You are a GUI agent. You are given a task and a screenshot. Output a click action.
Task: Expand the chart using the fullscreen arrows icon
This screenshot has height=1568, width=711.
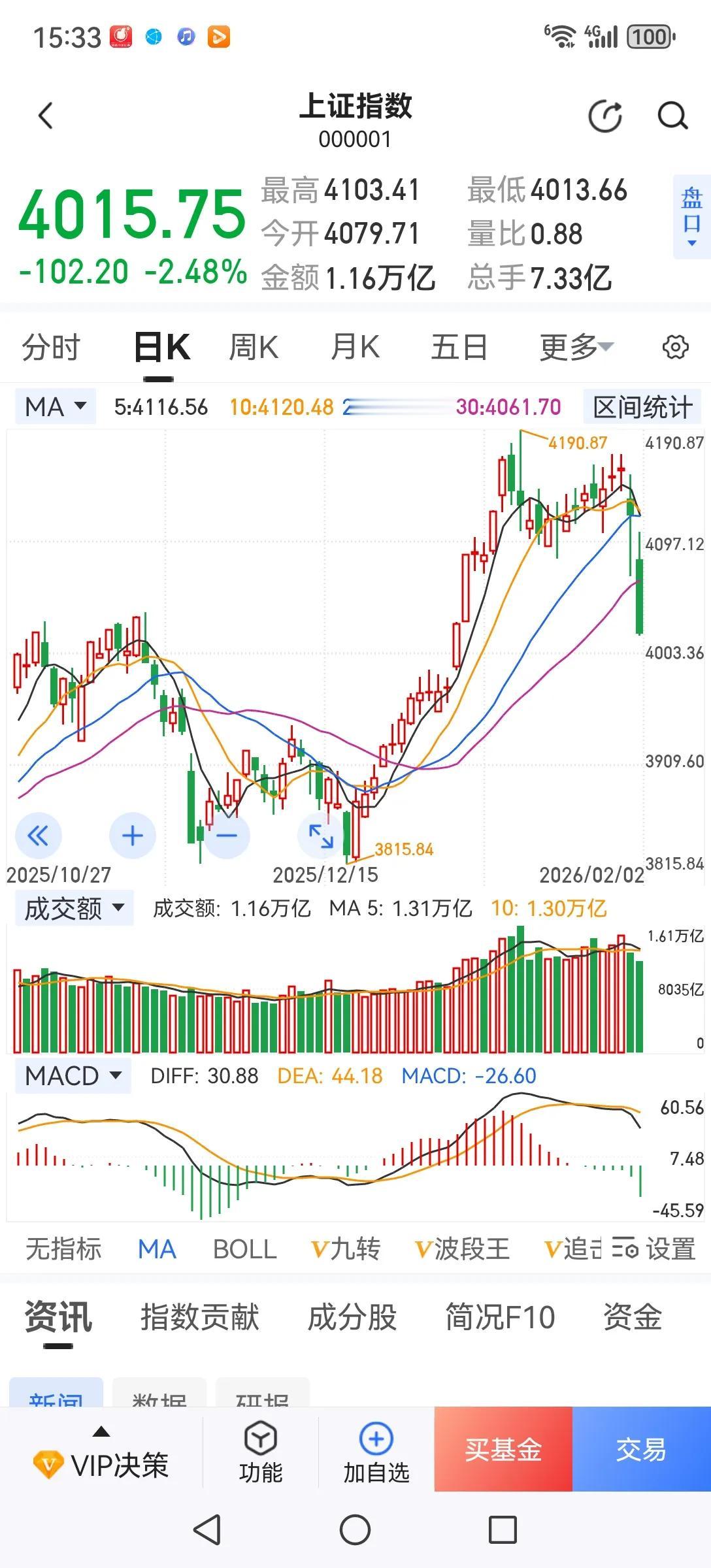[320, 835]
